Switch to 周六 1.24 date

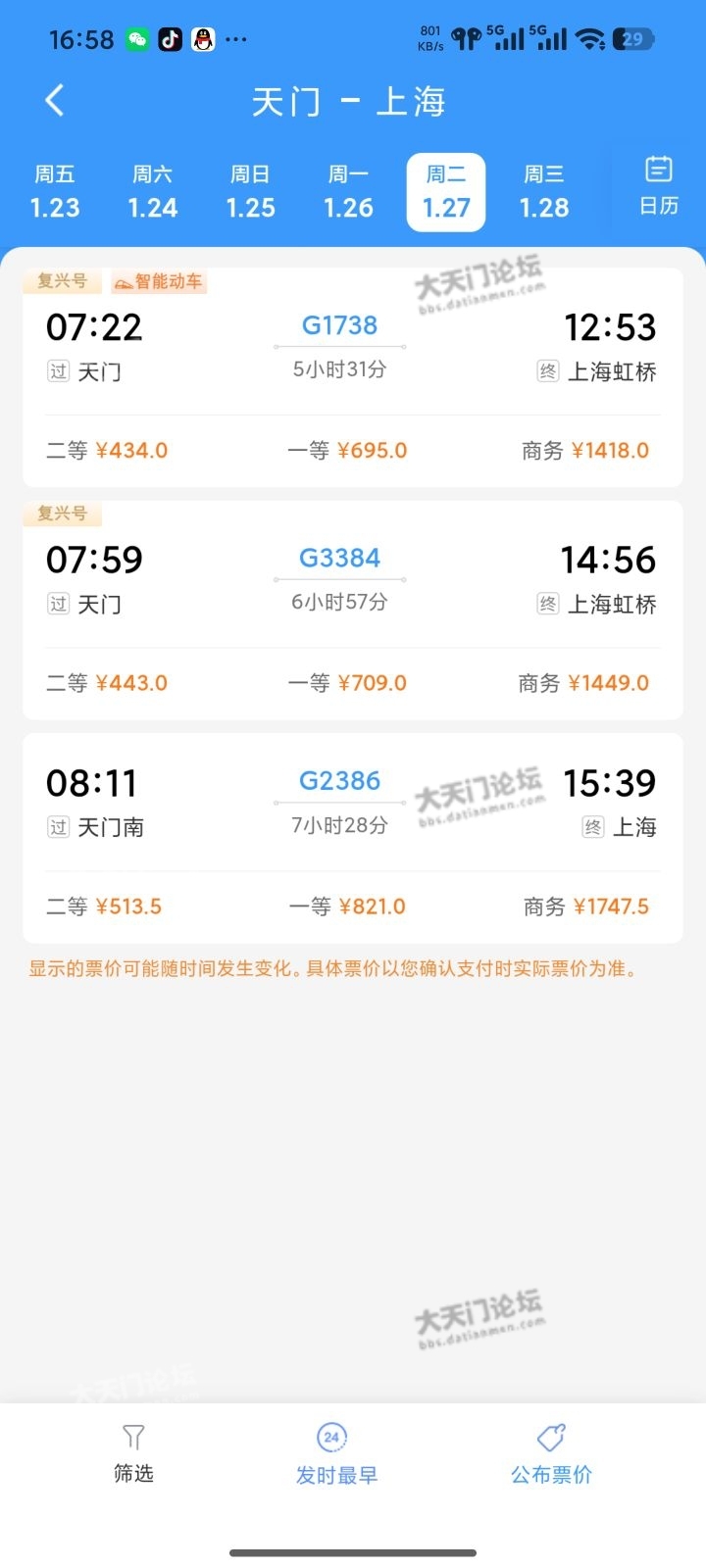click(x=153, y=192)
